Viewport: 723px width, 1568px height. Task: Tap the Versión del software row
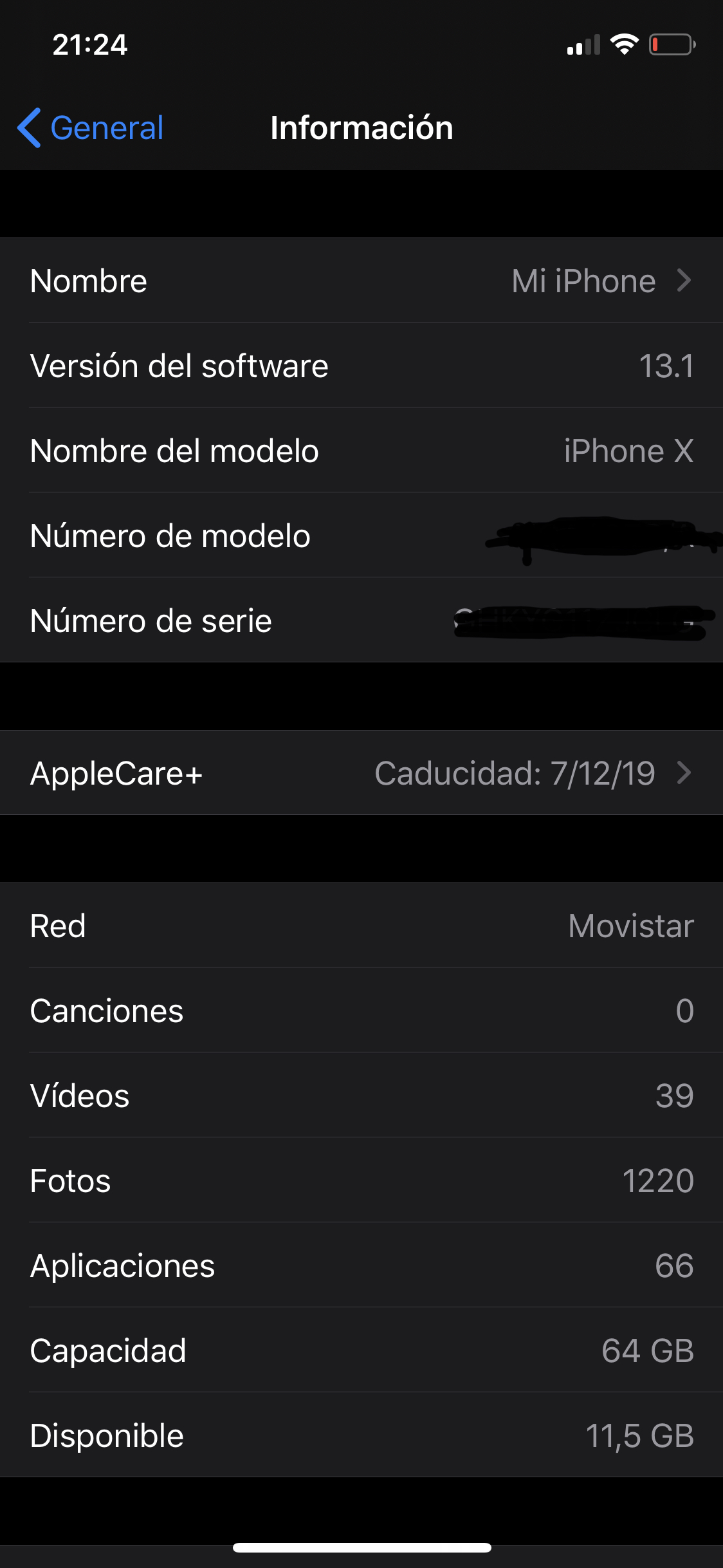361,366
